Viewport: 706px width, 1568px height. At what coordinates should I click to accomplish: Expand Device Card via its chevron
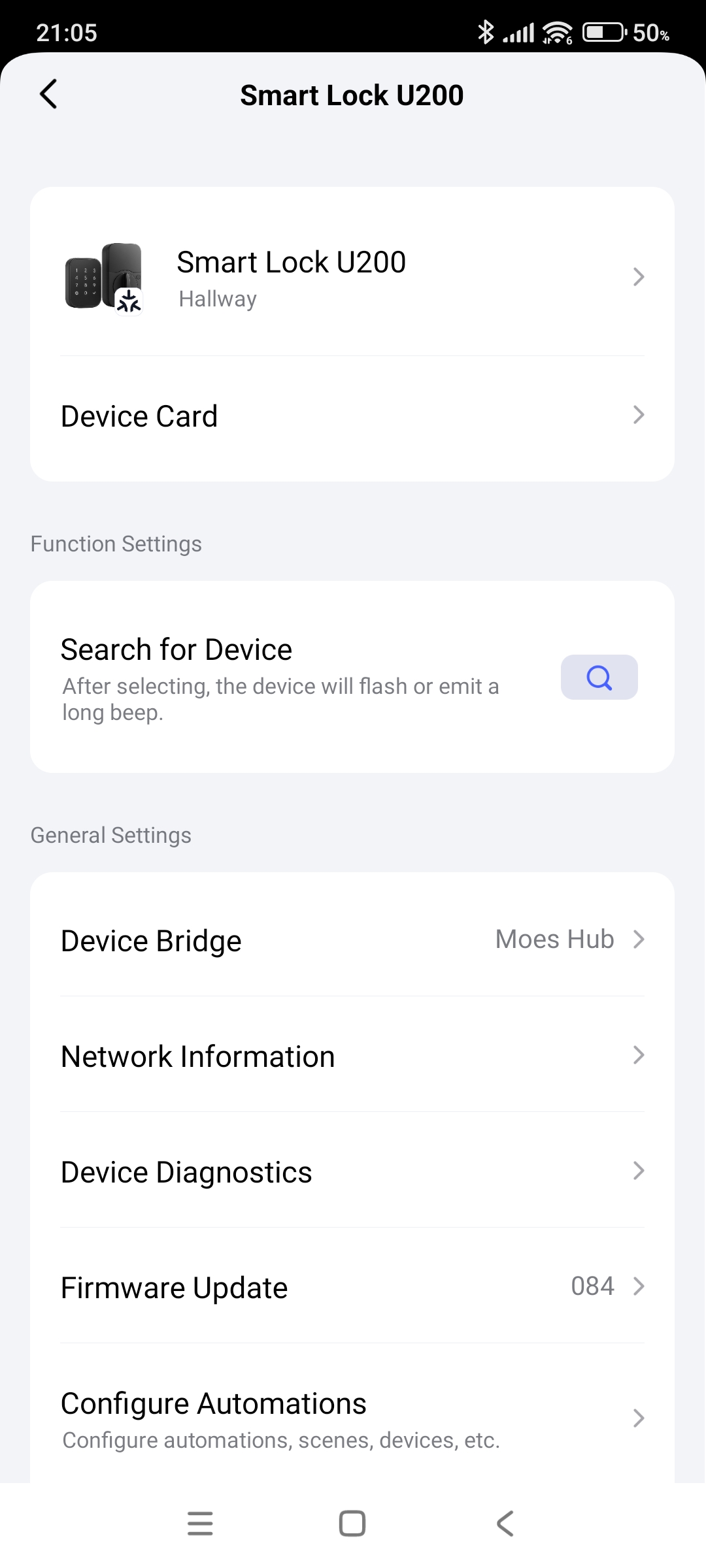click(639, 416)
